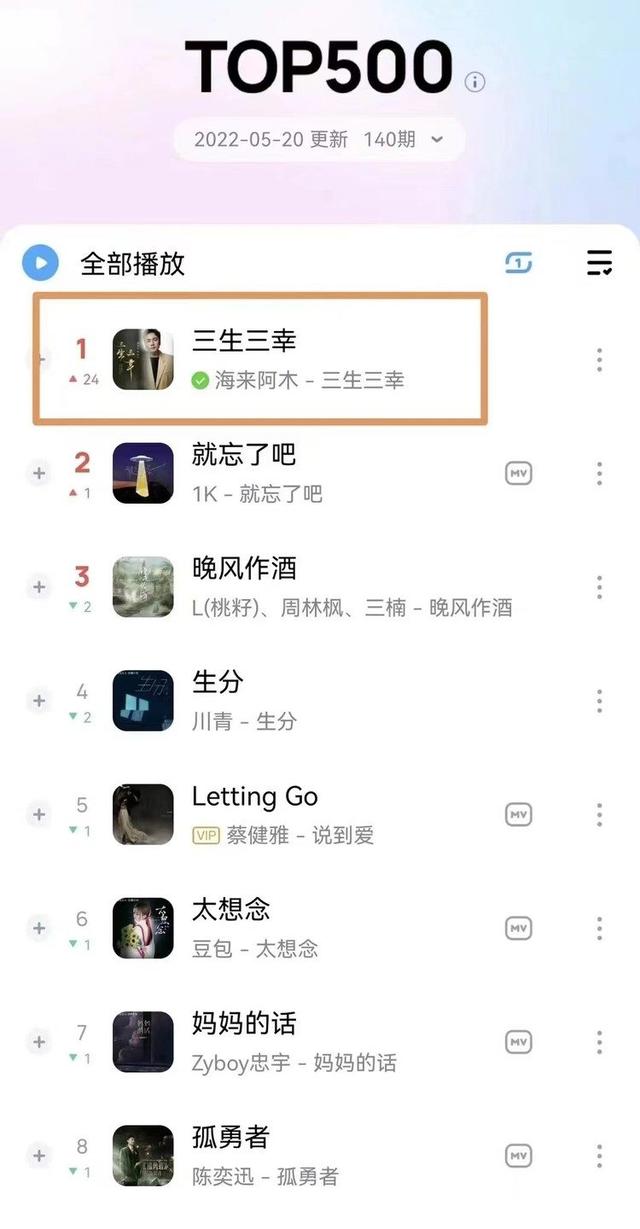Open more options for 三生三幸

599,360
